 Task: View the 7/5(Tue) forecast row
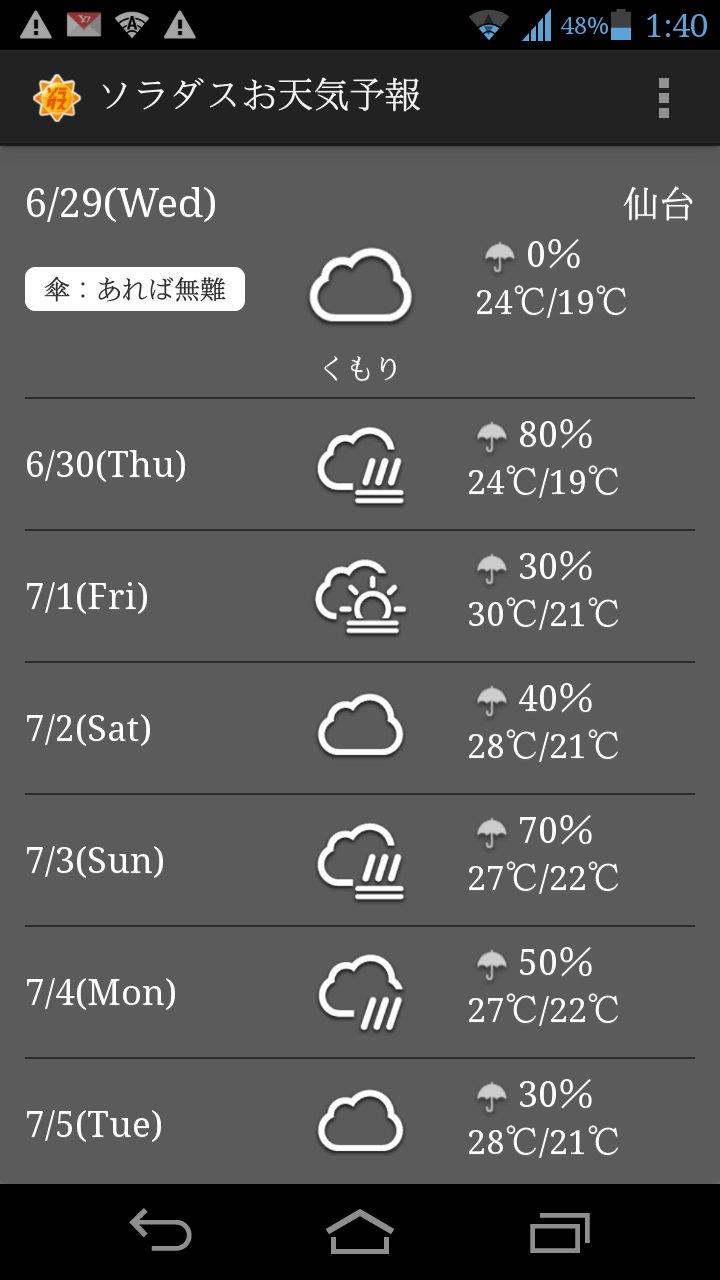click(360, 1122)
